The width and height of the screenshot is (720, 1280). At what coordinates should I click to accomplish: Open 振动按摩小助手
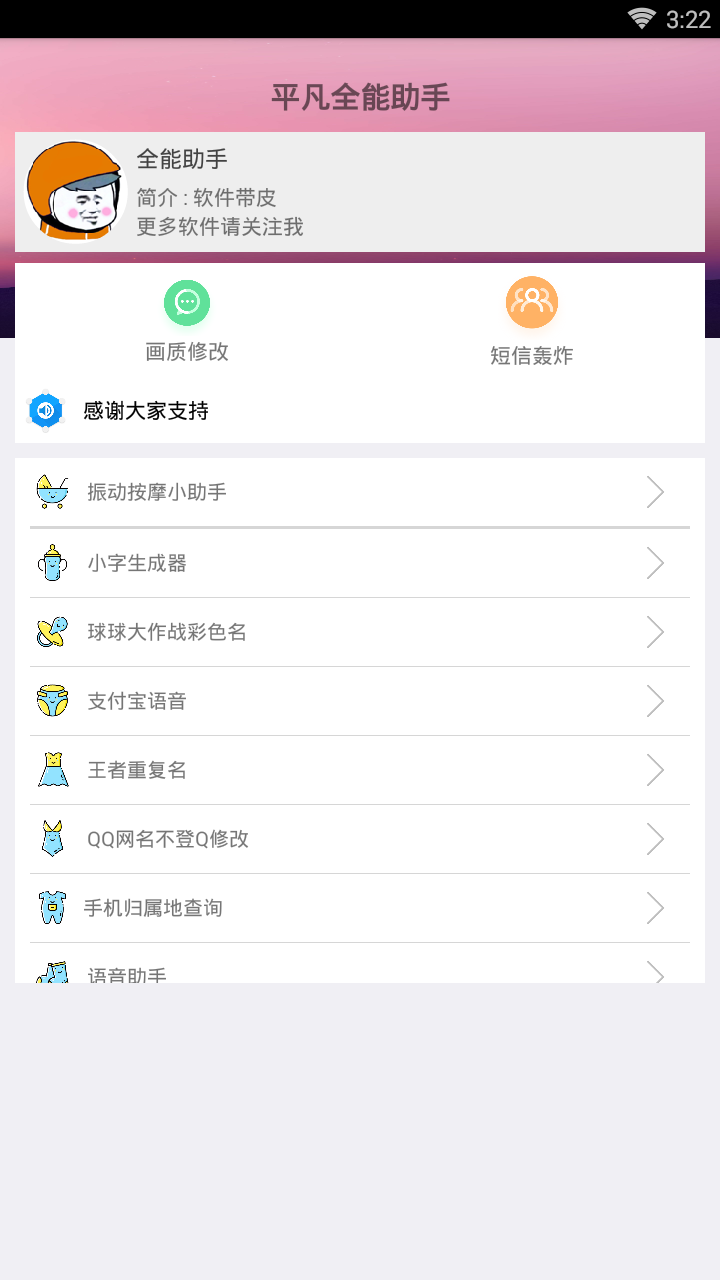[x=359, y=492]
